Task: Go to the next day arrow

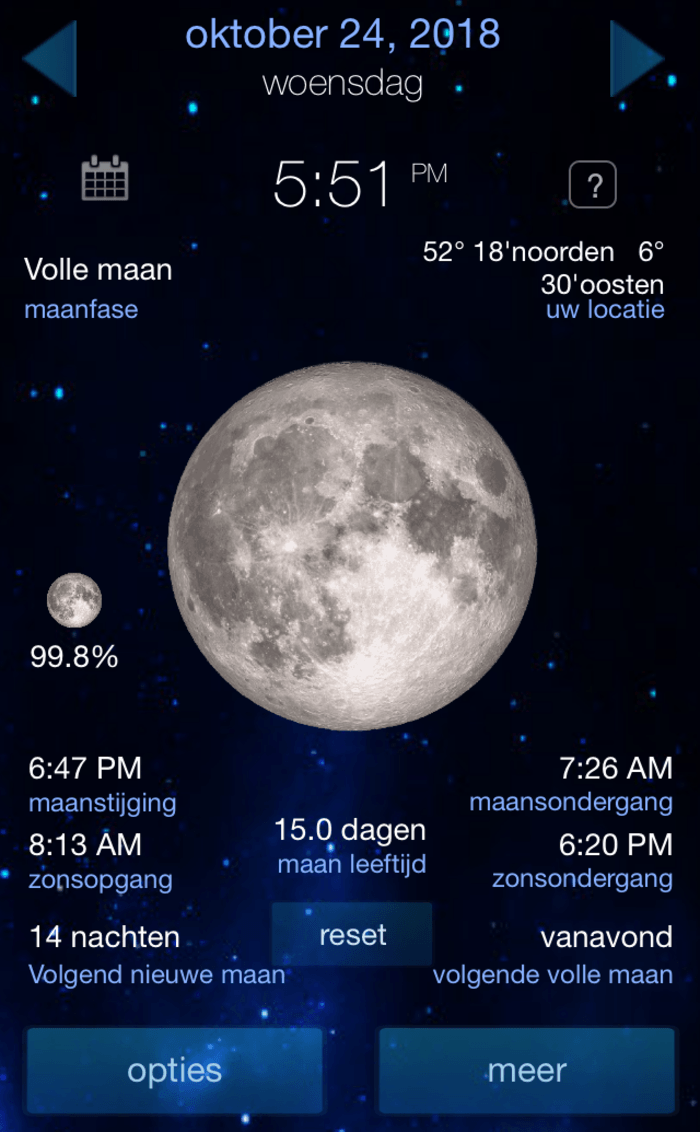Action: tap(637, 59)
